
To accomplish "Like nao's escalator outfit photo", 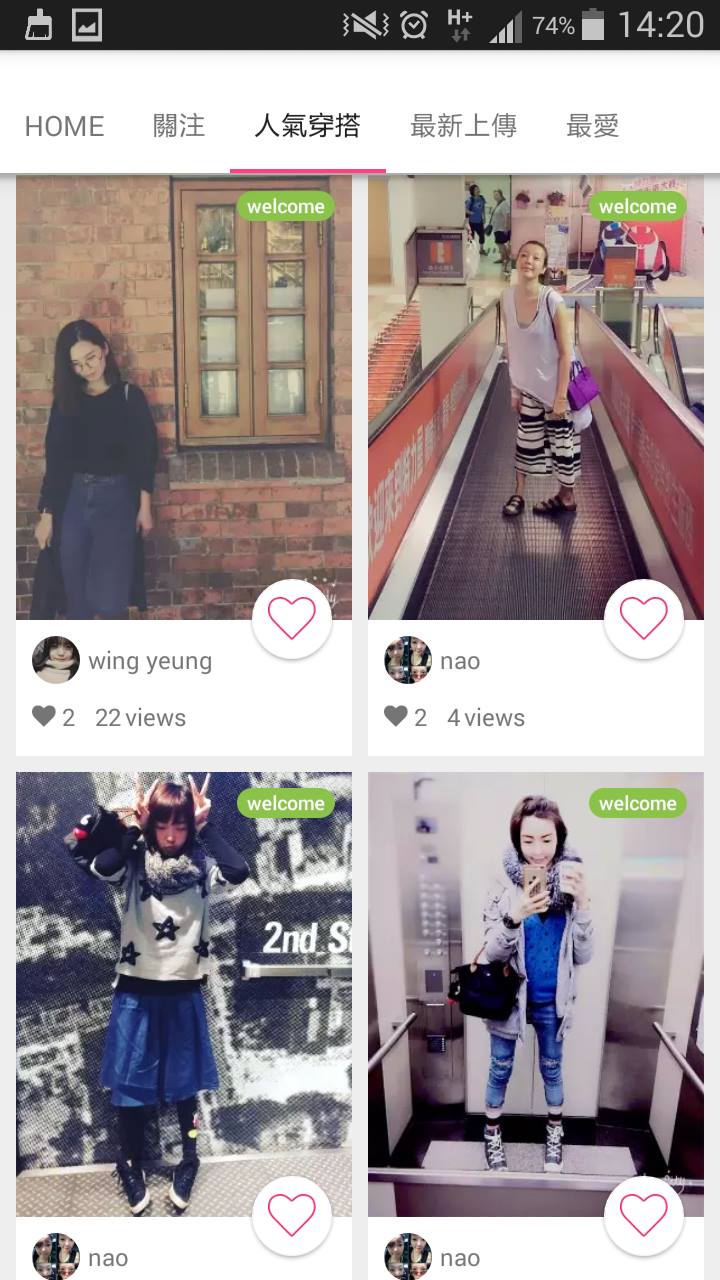I will (x=644, y=619).
